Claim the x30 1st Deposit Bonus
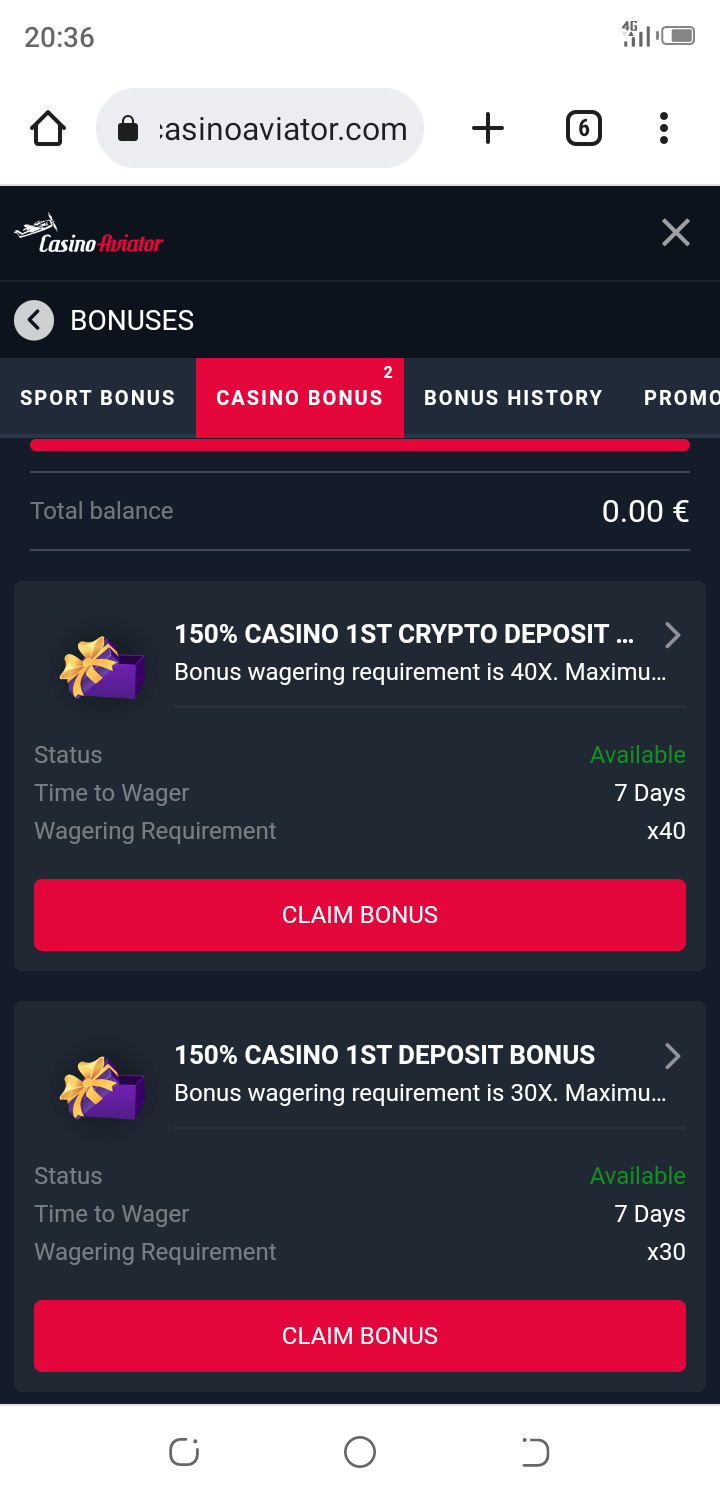Image resolution: width=720 pixels, height=1500 pixels. (x=360, y=1336)
